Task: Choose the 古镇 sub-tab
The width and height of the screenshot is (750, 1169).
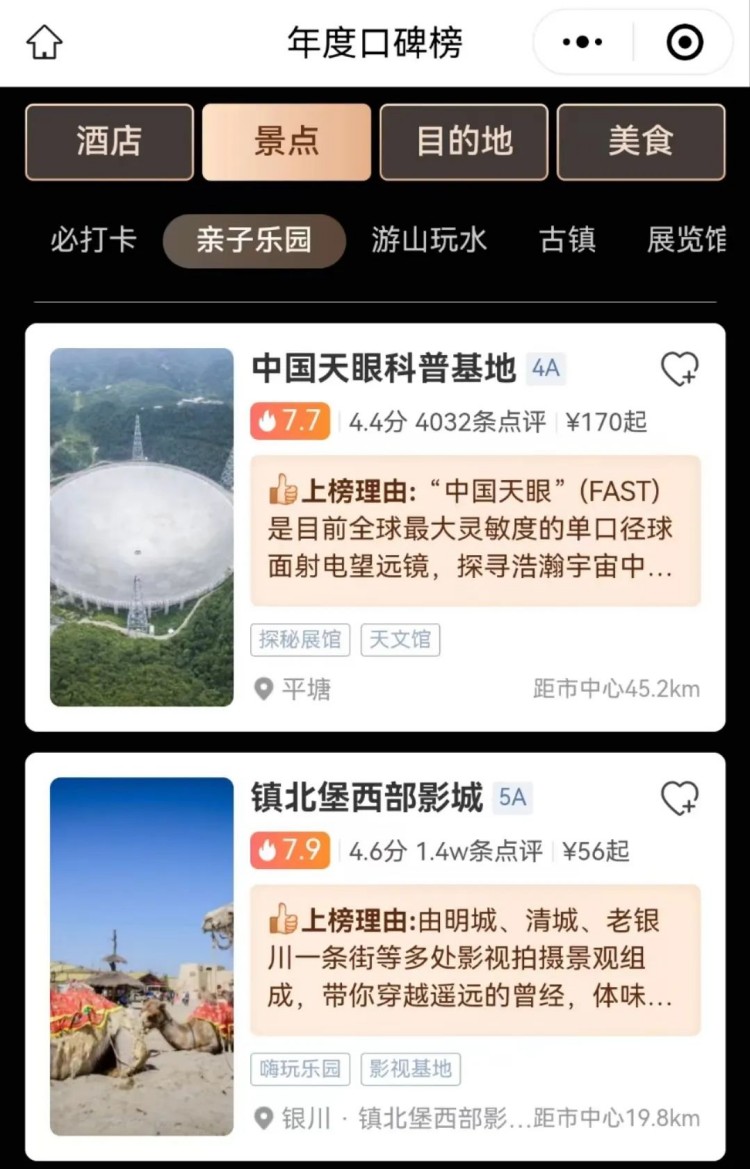Action: click(x=567, y=240)
